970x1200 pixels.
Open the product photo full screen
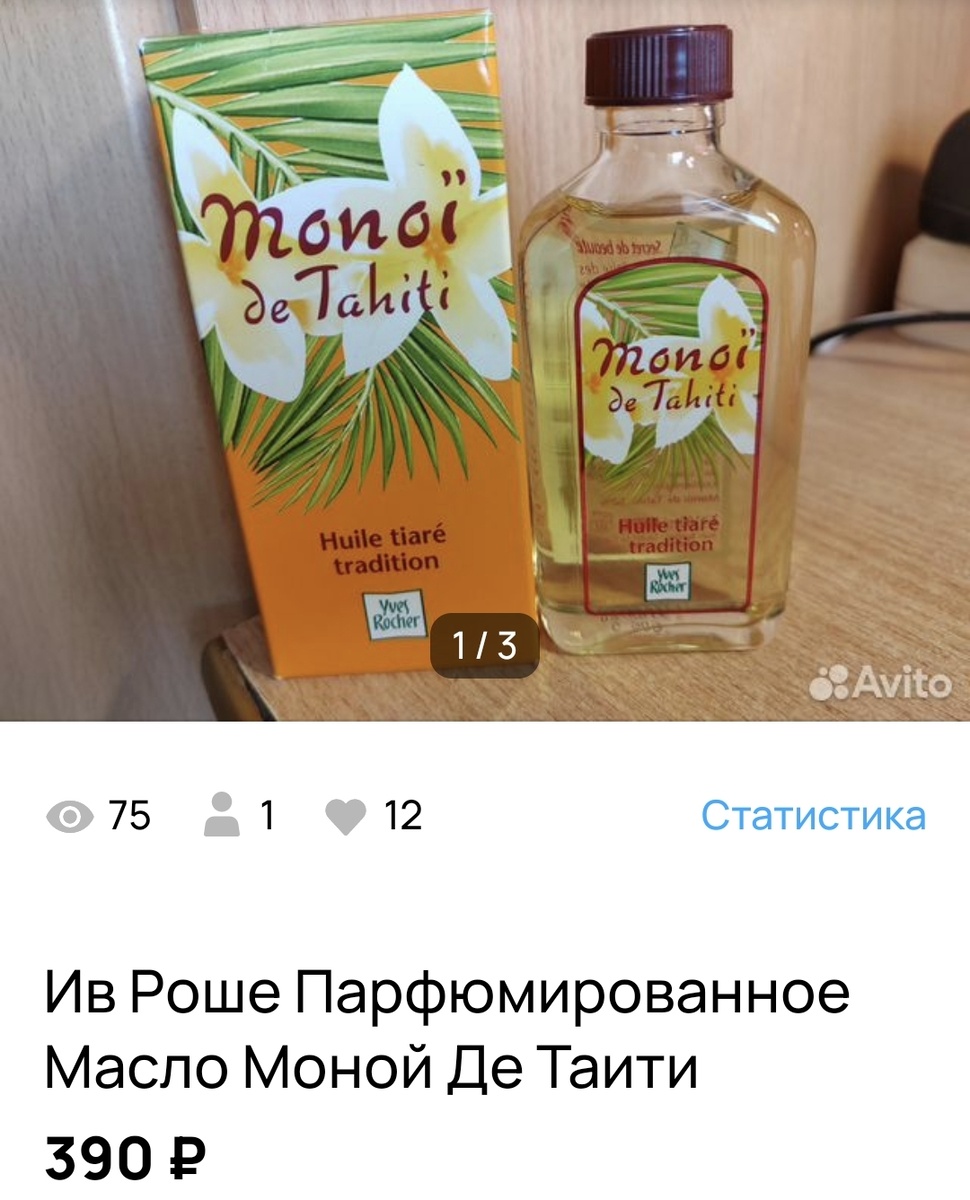click(x=485, y=360)
